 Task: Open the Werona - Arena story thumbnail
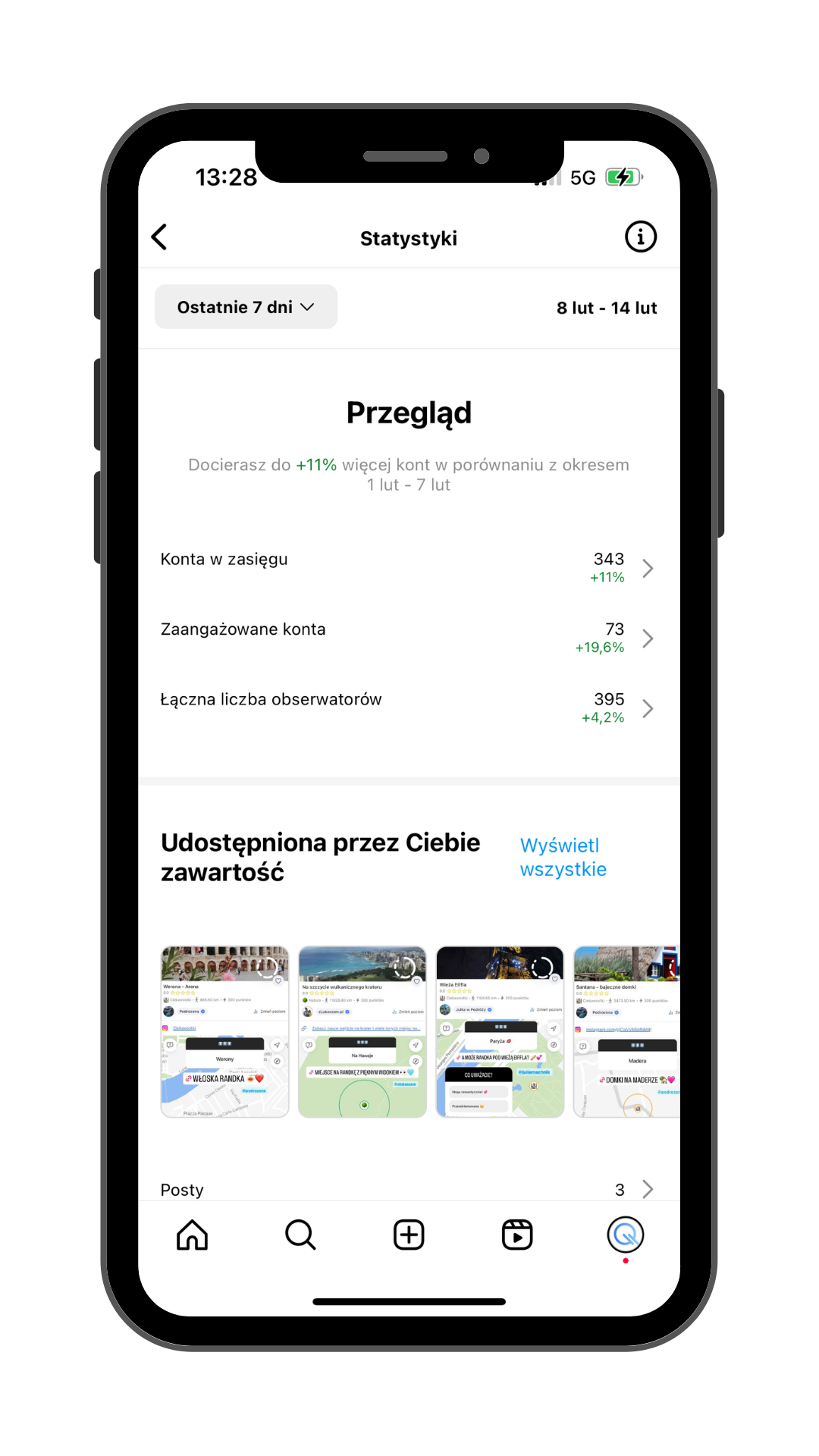coord(224,1031)
